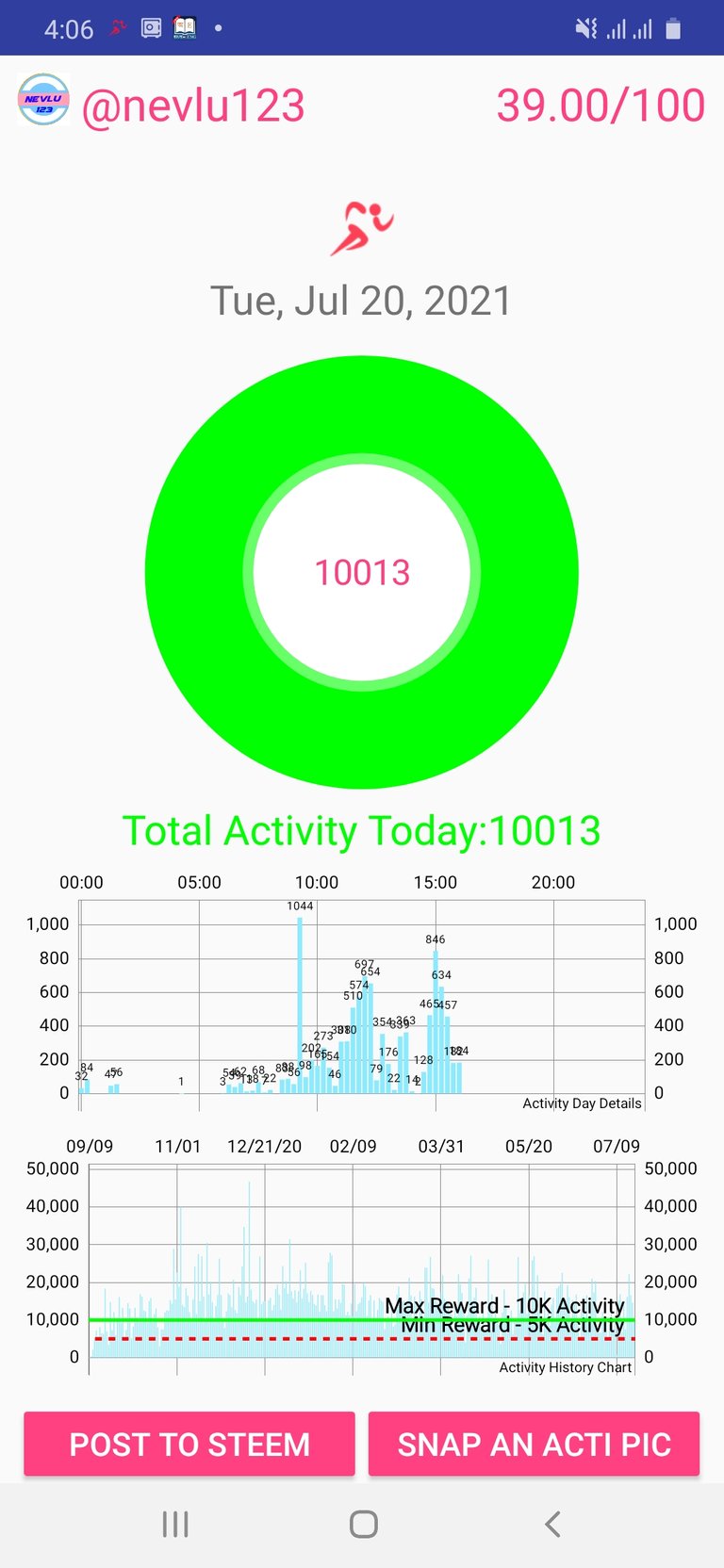Go back with the system back button

[x=552, y=1524]
